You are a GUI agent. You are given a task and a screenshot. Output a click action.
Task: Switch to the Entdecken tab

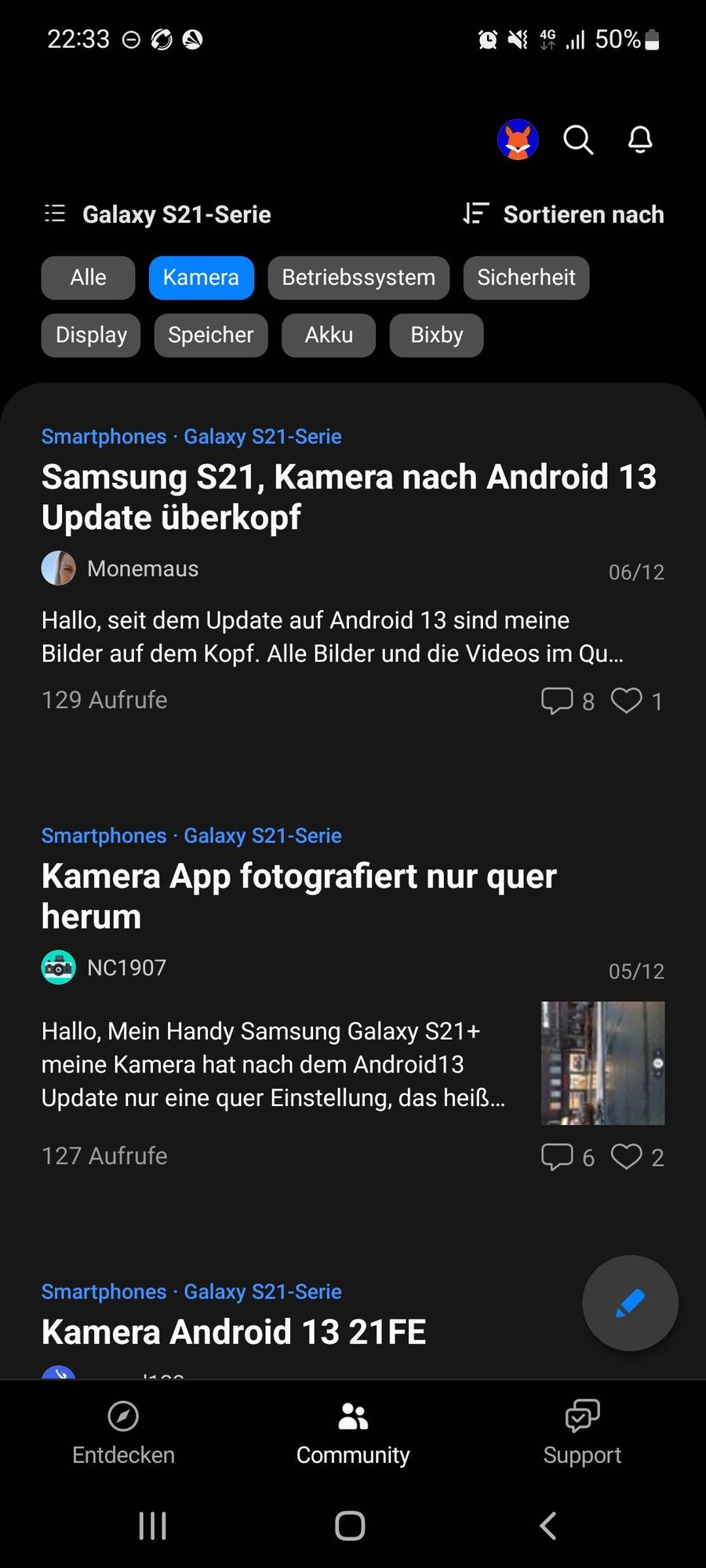click(123, 1432)
